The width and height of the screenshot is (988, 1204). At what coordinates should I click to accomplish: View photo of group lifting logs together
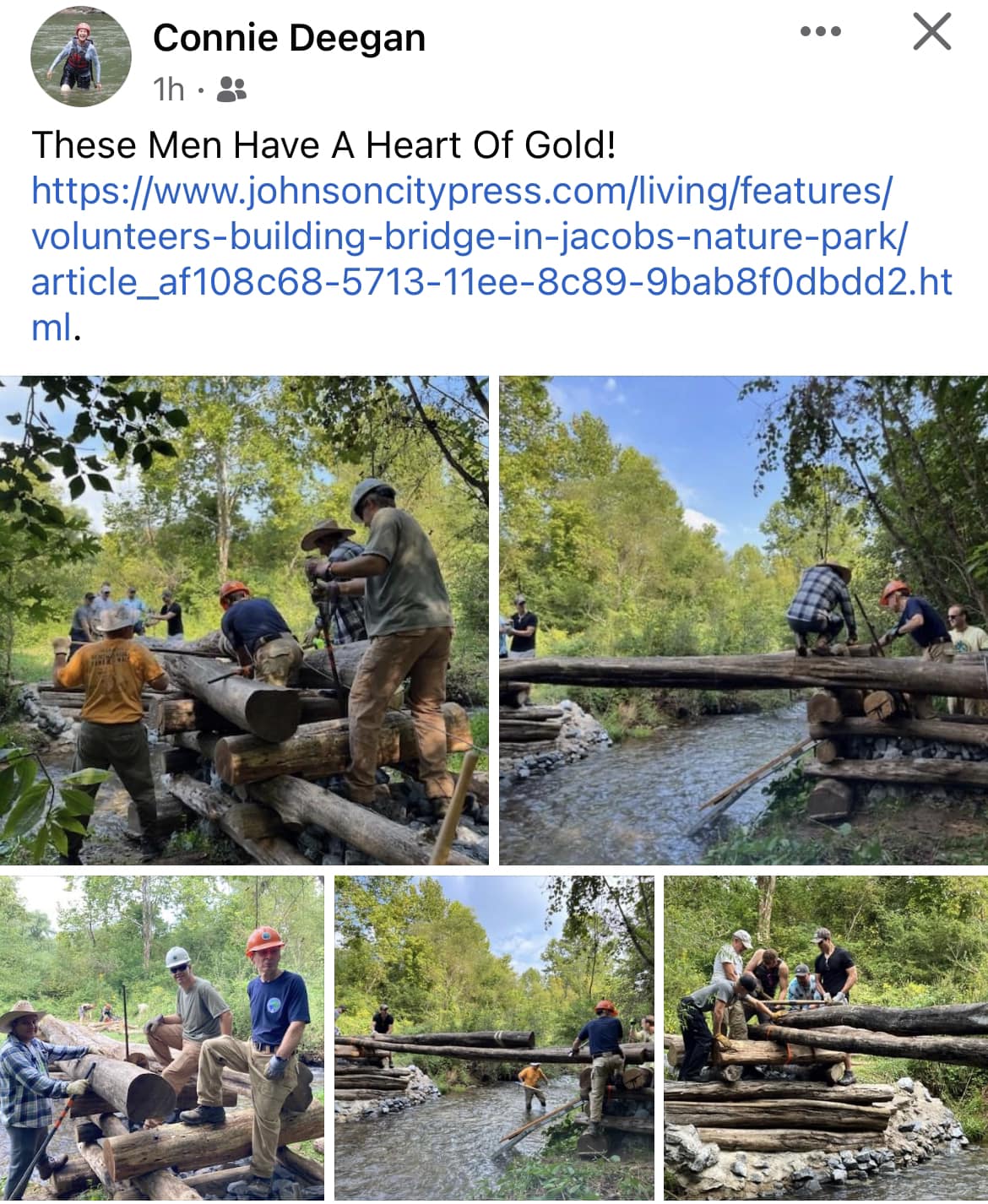point(826,1038)
